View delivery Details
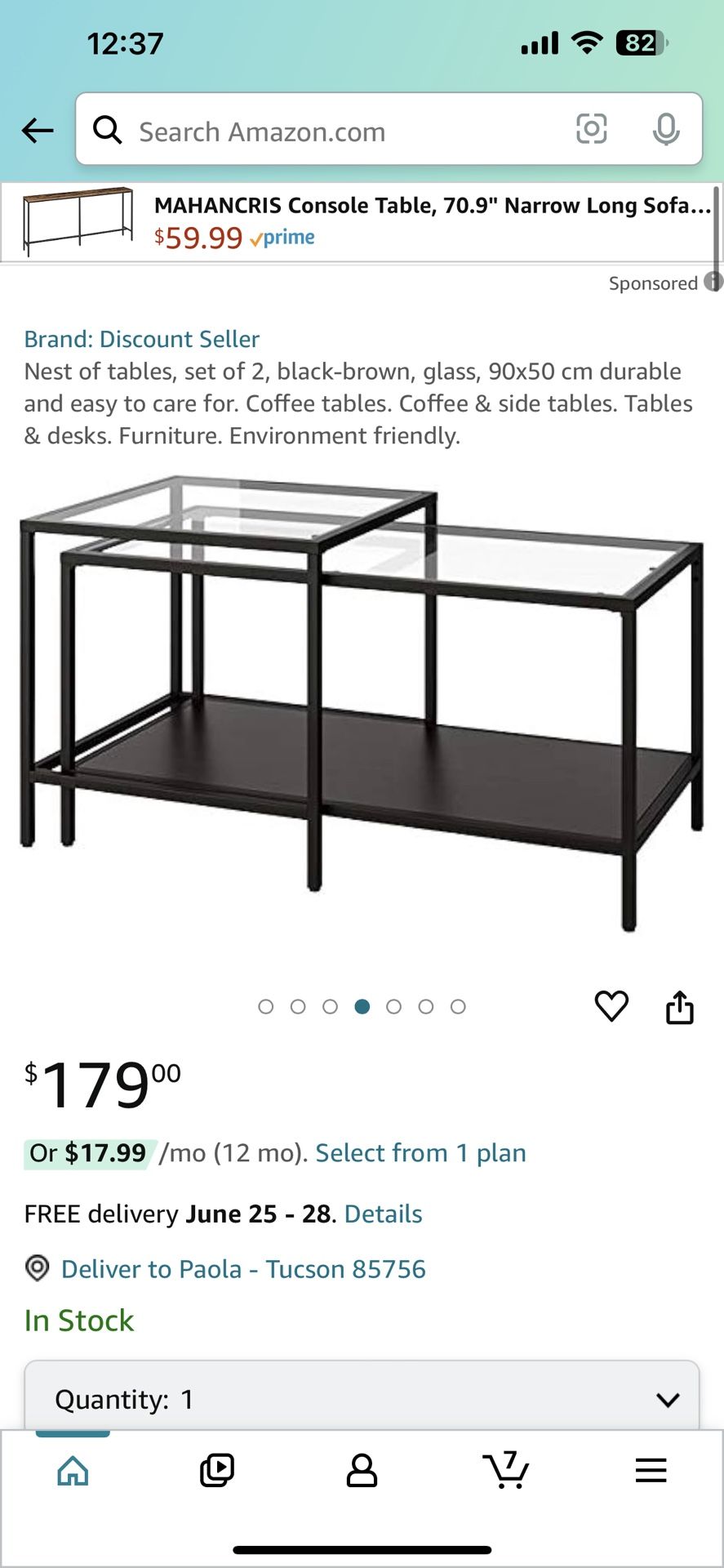Image resolution: width=724 pixels, height=1568 pixels. coord(383,1214)
